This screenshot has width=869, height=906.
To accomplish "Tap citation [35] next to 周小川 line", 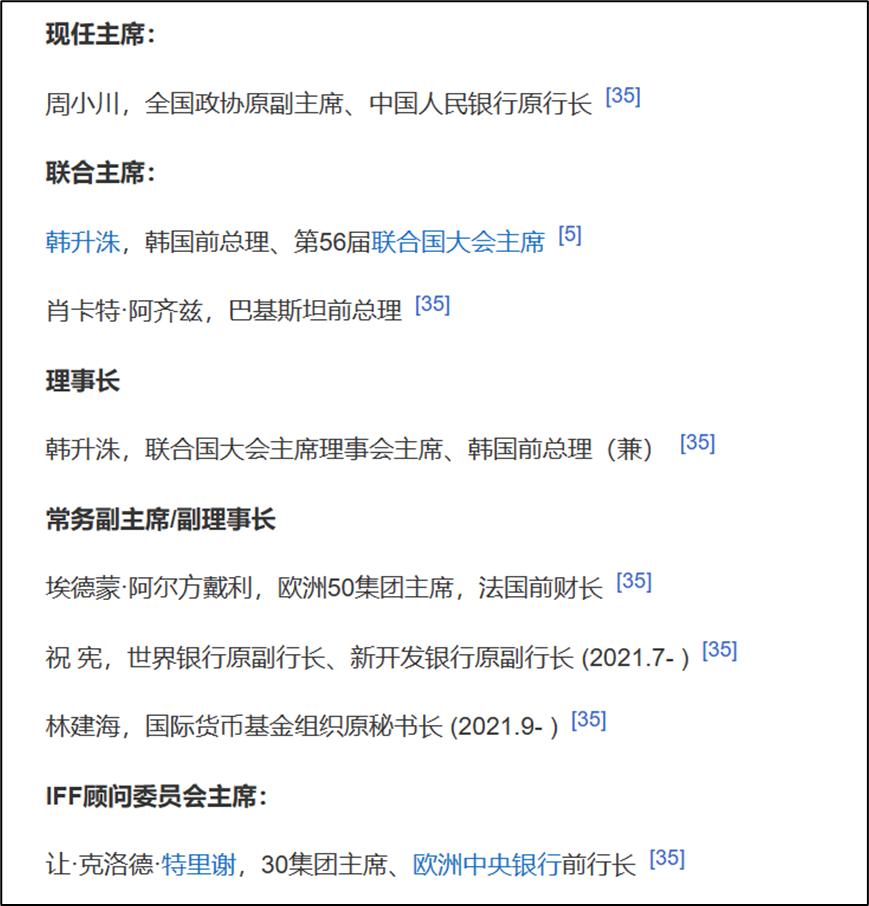I will click(x=623, y=97).
